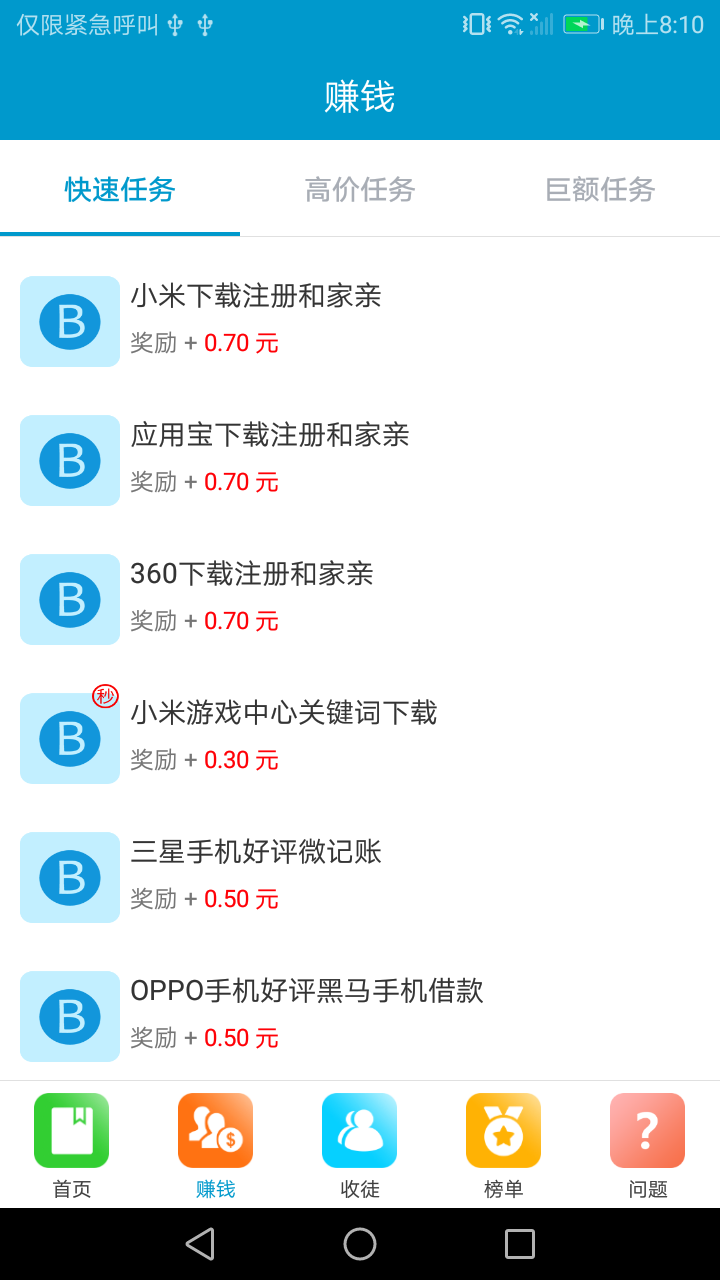The height and width of the screenshot is (1280, 720).
Task: Select the 快速任务 tab
Action: [120, 190]
